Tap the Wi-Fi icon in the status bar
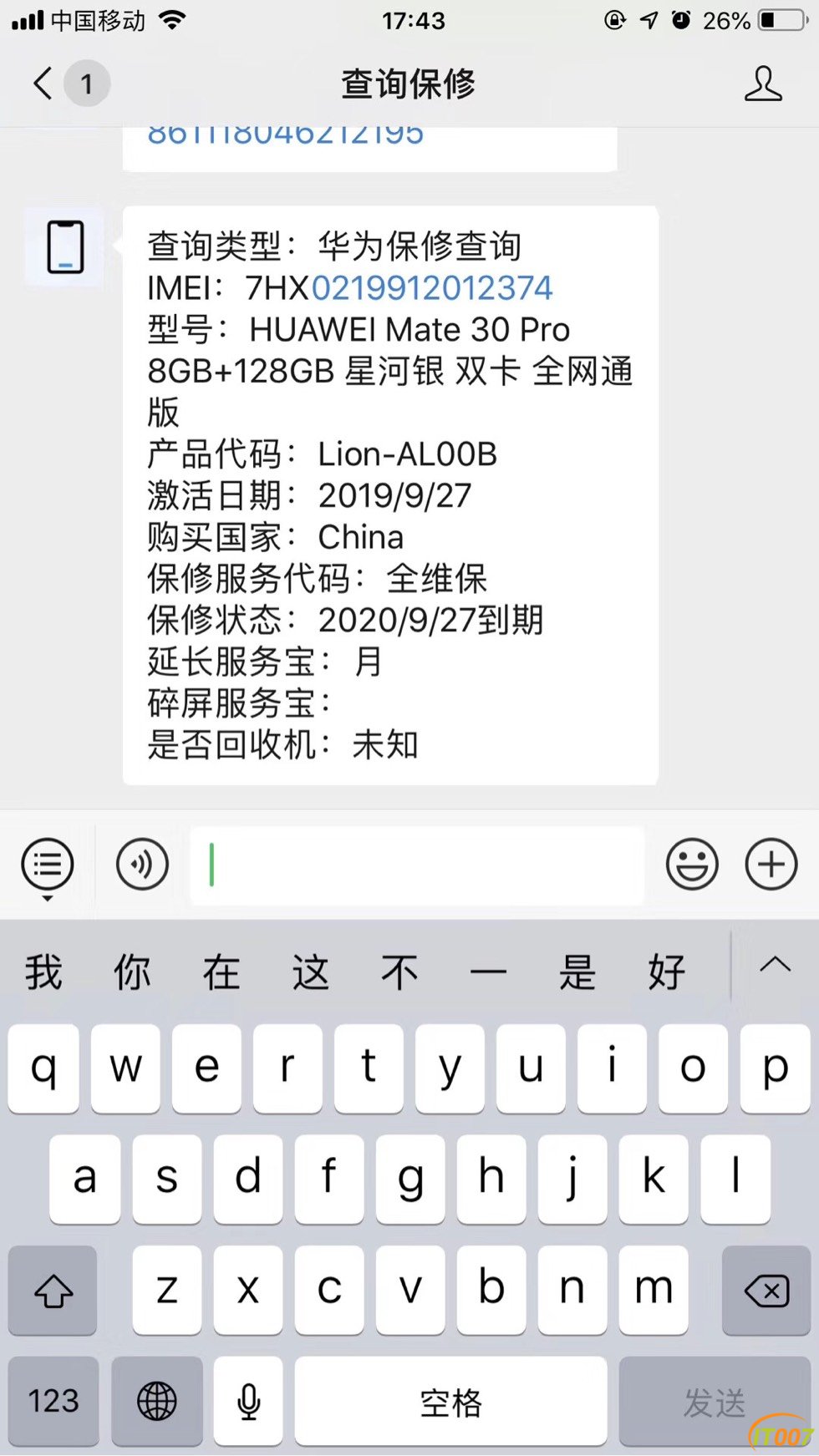The height and width of the screenshot is (1456, 819). (174, 20)
